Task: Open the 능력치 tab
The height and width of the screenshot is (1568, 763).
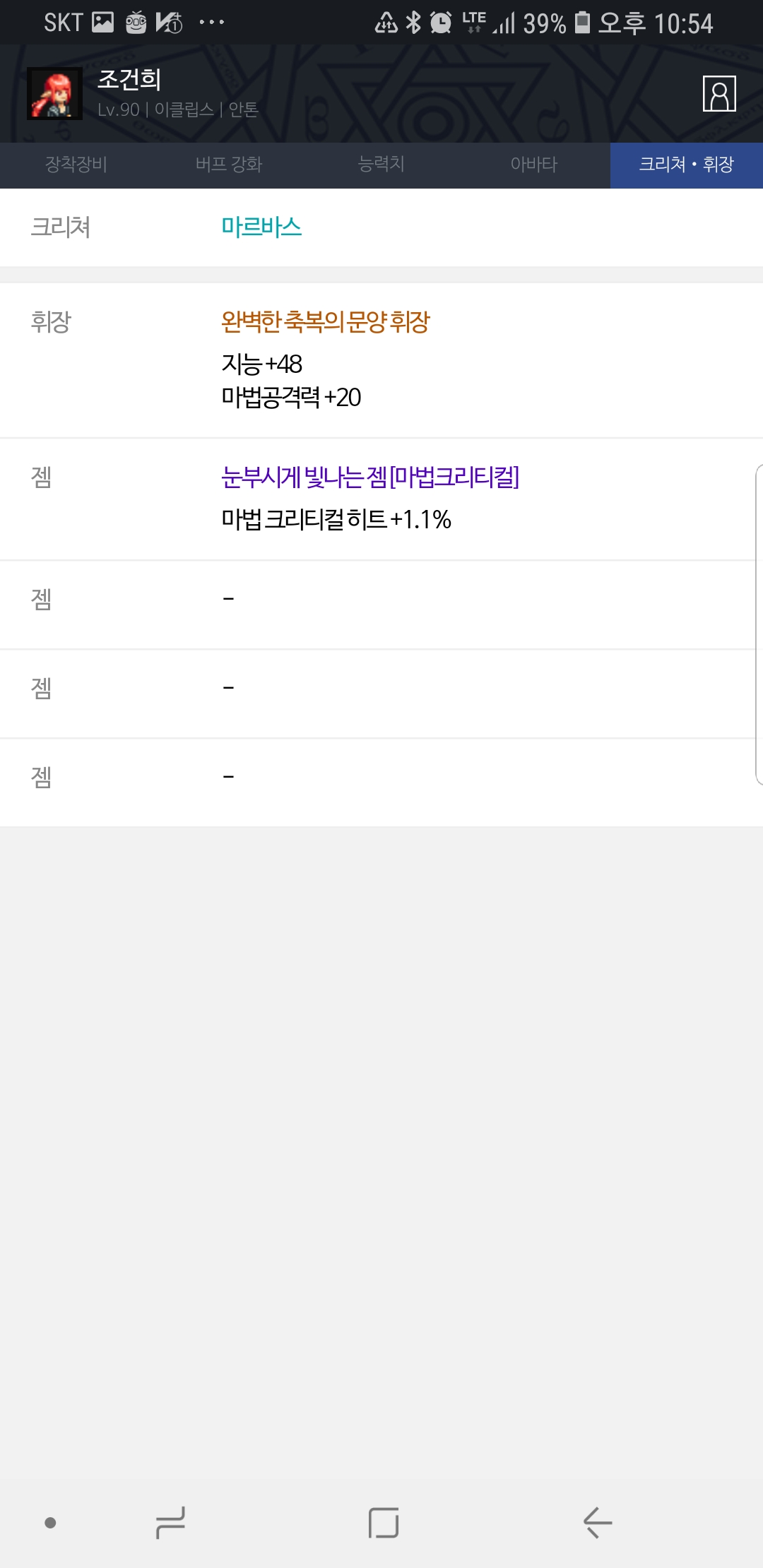Action: click(381, 165)
